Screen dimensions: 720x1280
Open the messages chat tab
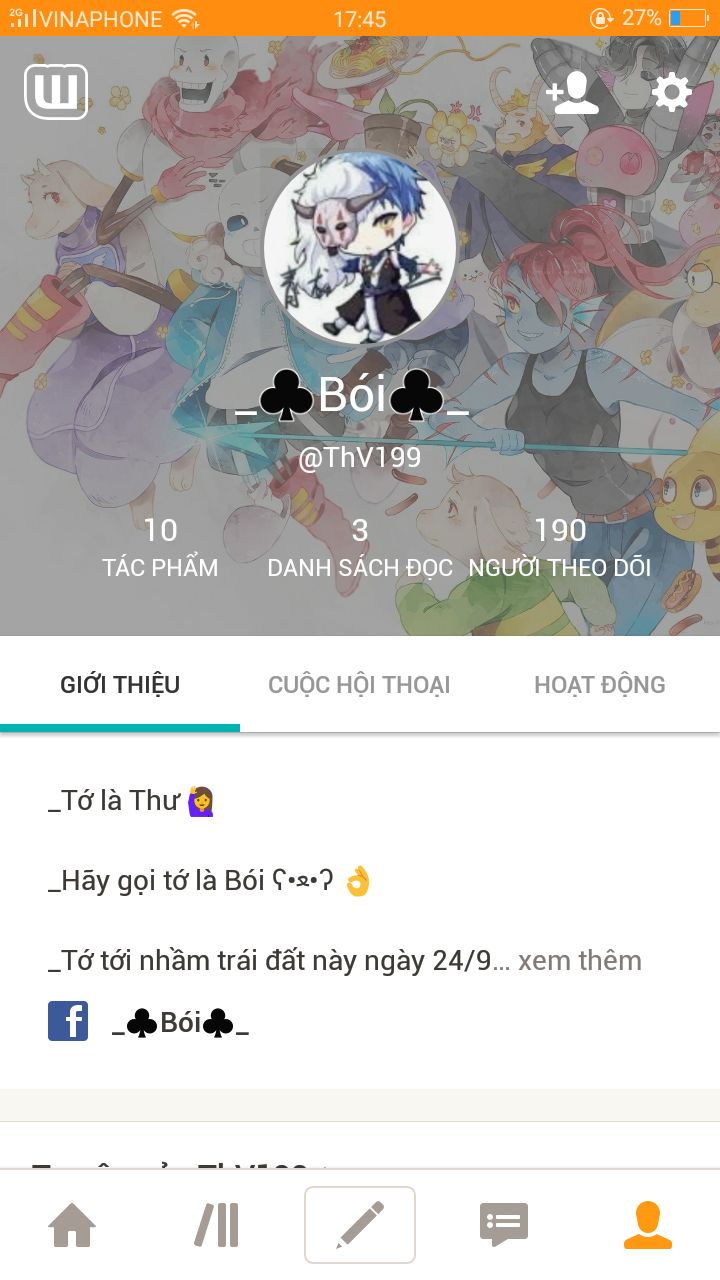click(x=504, y=1225)
